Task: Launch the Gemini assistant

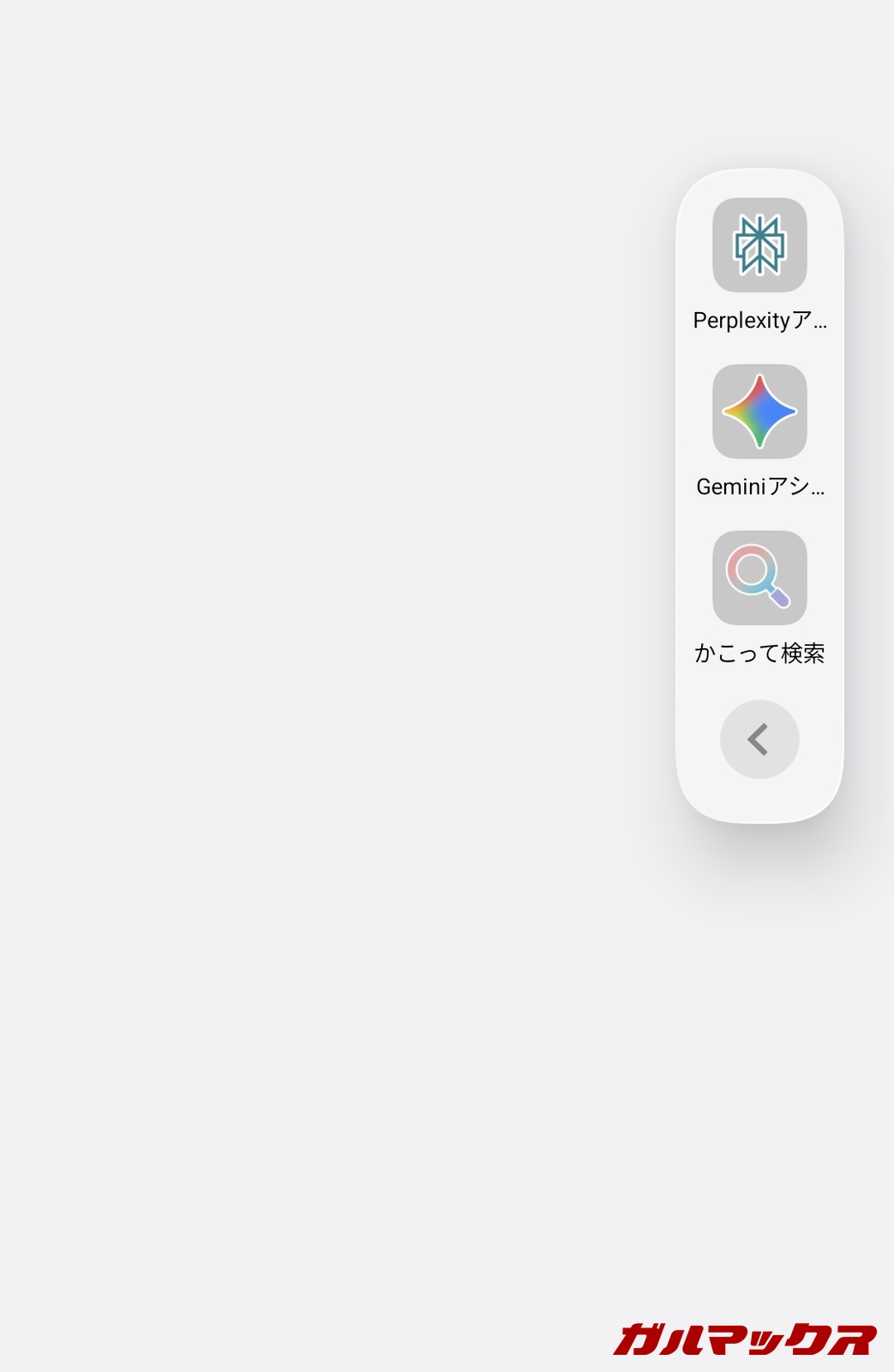Action: click(759, 412)
